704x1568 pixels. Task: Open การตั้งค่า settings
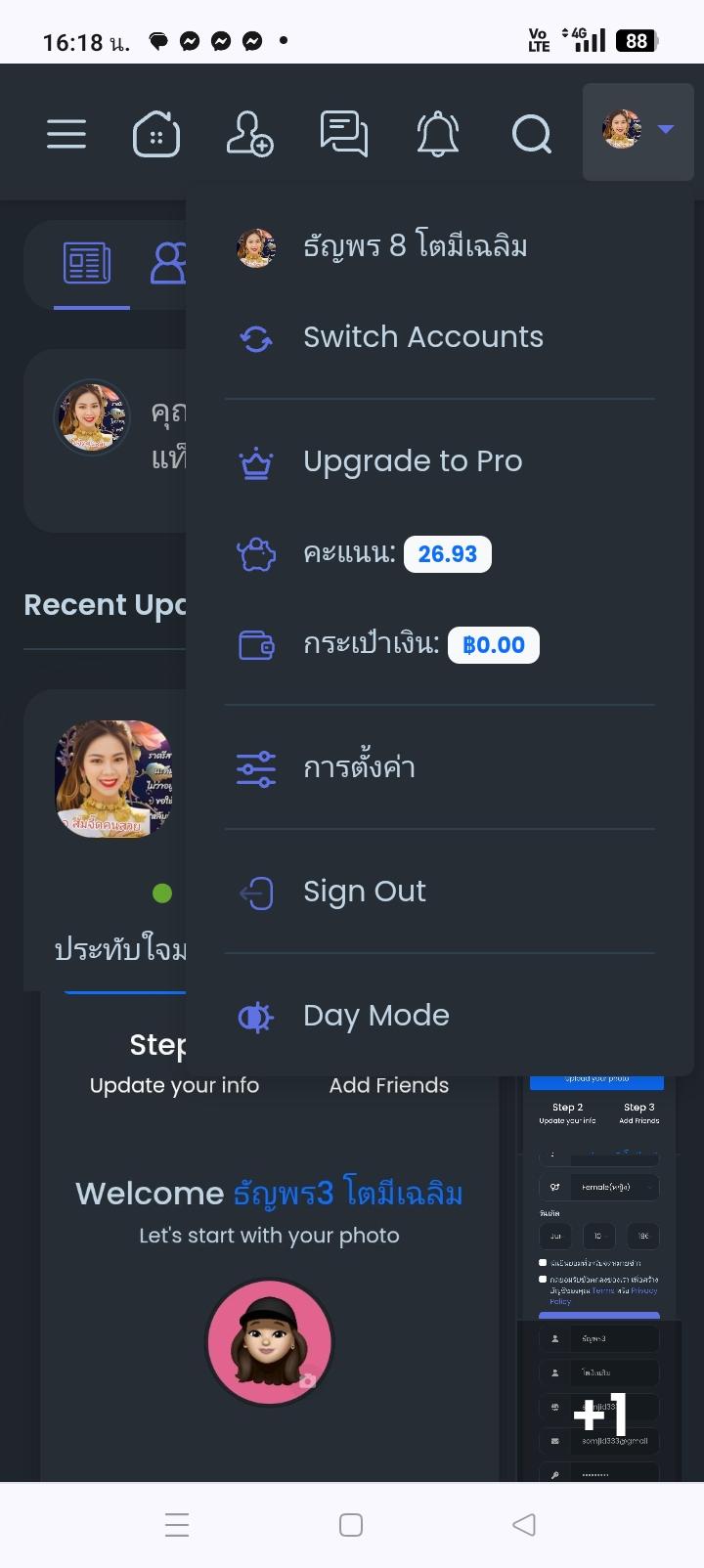[x=359, y=768]
